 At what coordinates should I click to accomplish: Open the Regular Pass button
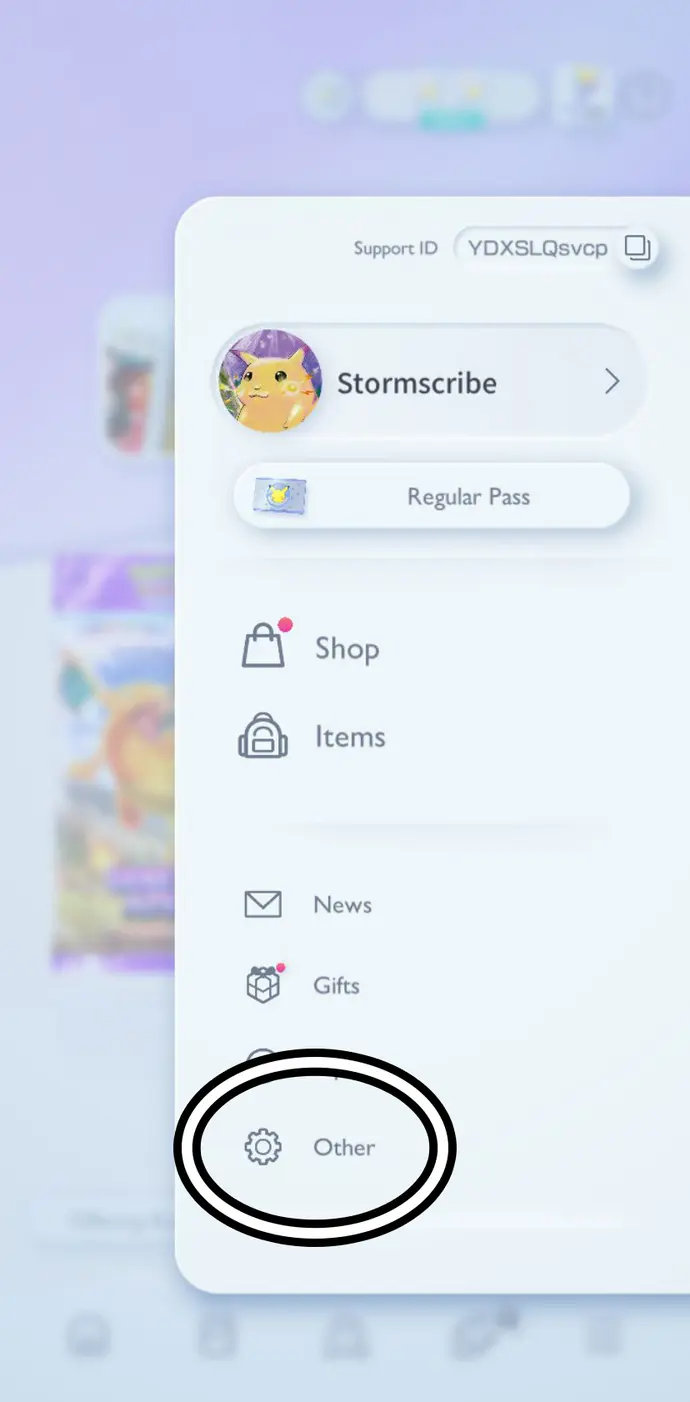[432, 497]
